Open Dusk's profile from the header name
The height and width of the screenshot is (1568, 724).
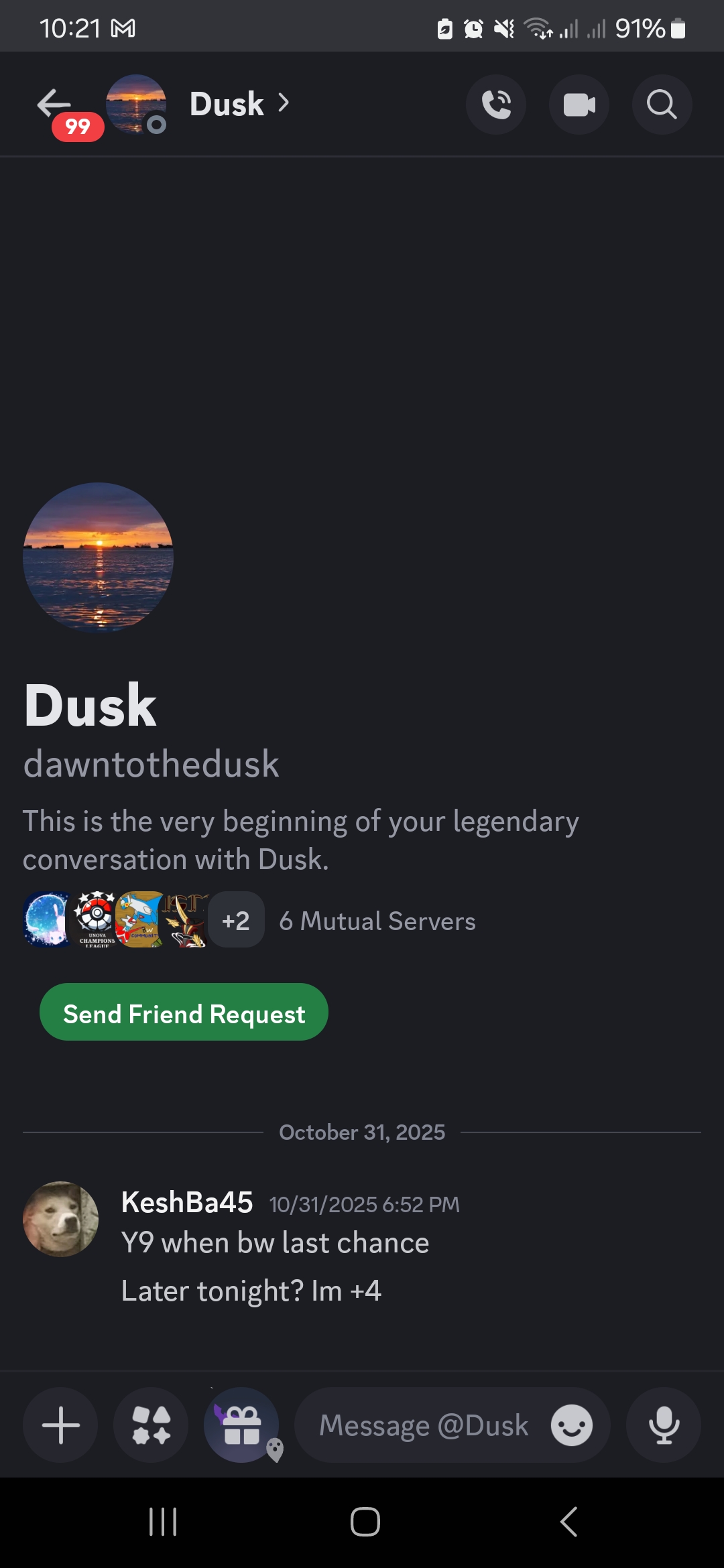click(228, 105)
